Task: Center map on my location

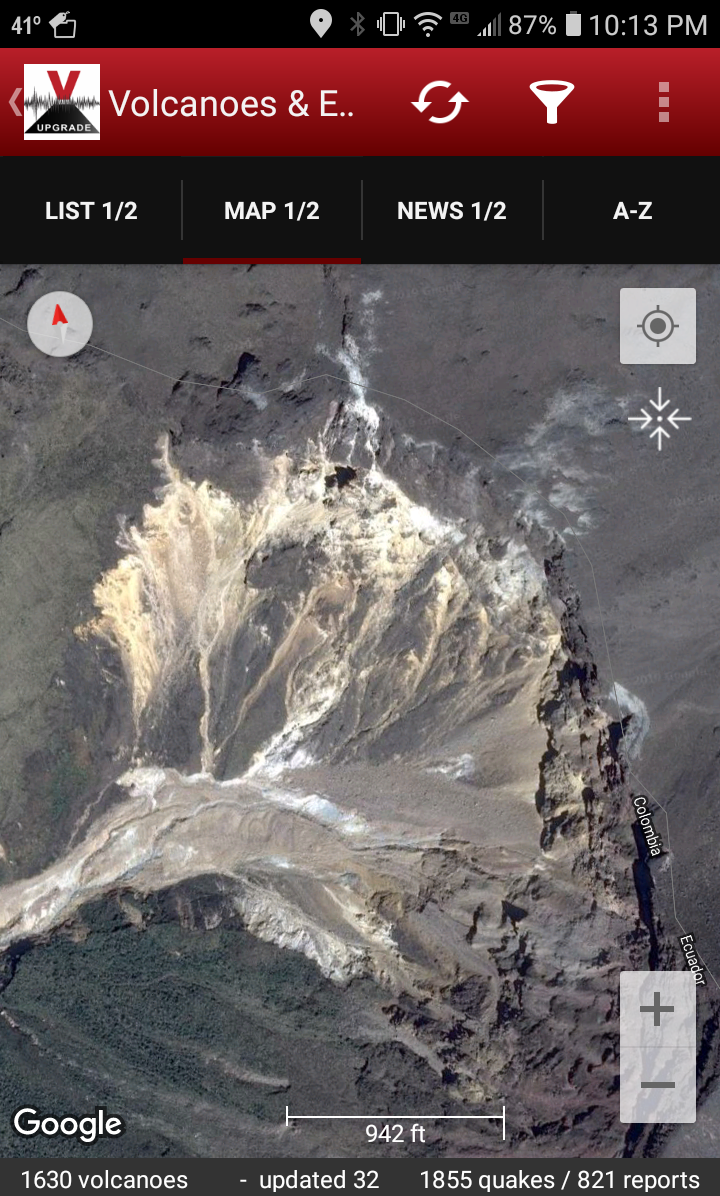Action: pos(657,326)
